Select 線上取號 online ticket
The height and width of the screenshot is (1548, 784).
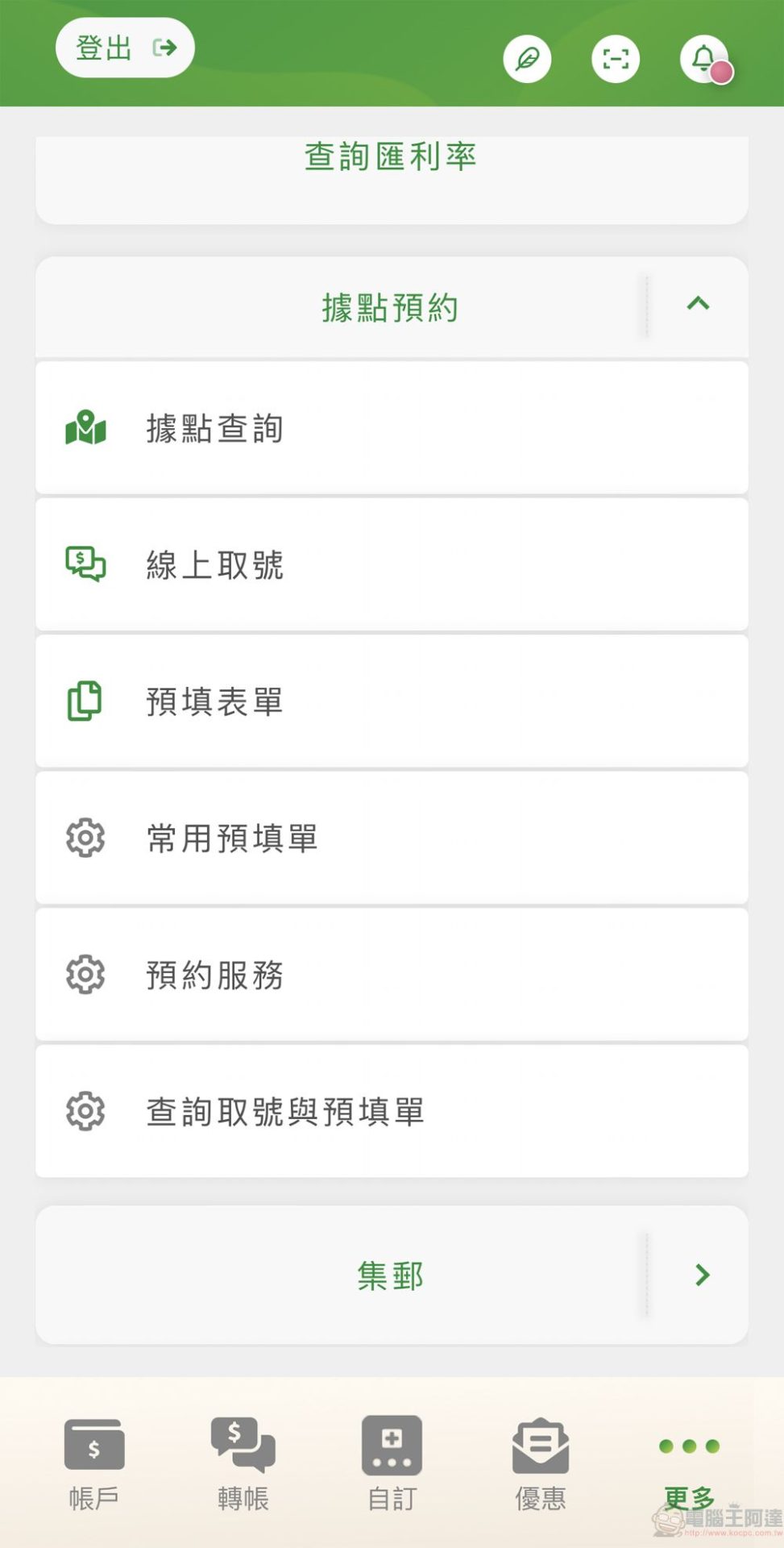pyautogui.click(x=392, y=564)
